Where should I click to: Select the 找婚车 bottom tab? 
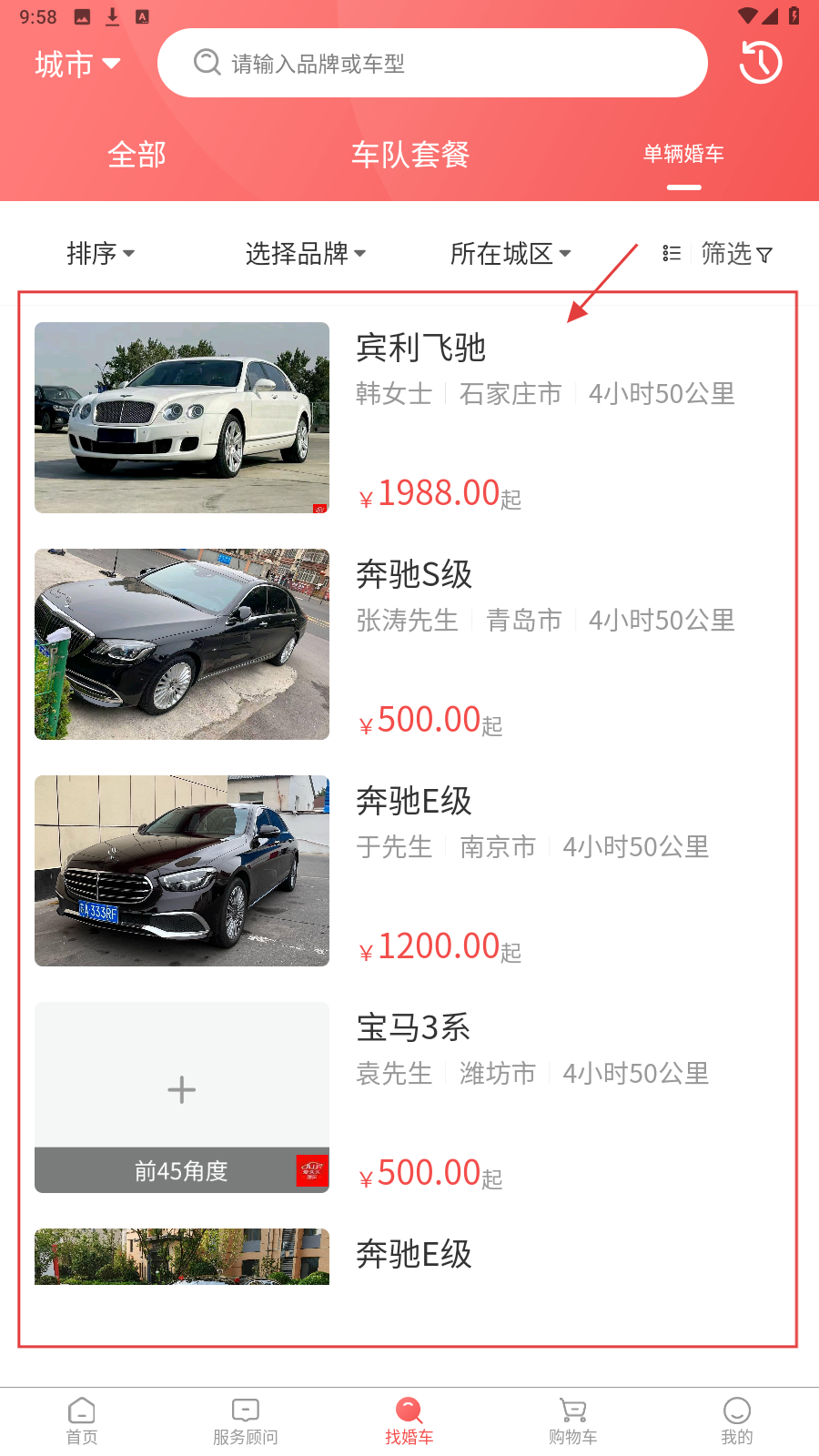tap(409, 1421)
